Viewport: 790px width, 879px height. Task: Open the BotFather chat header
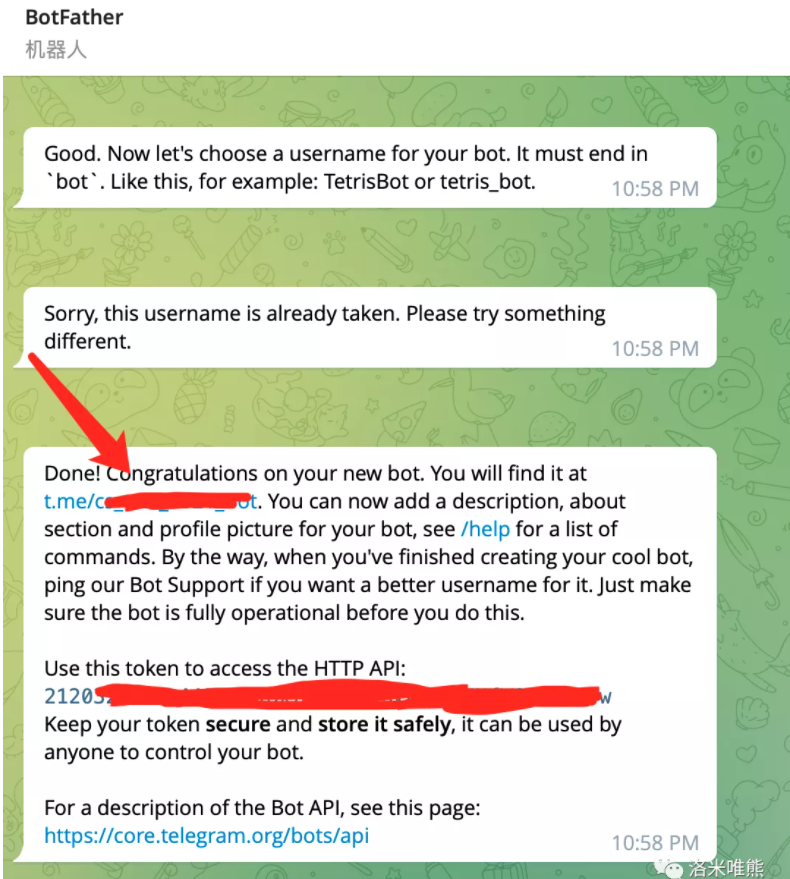point(75,19)
